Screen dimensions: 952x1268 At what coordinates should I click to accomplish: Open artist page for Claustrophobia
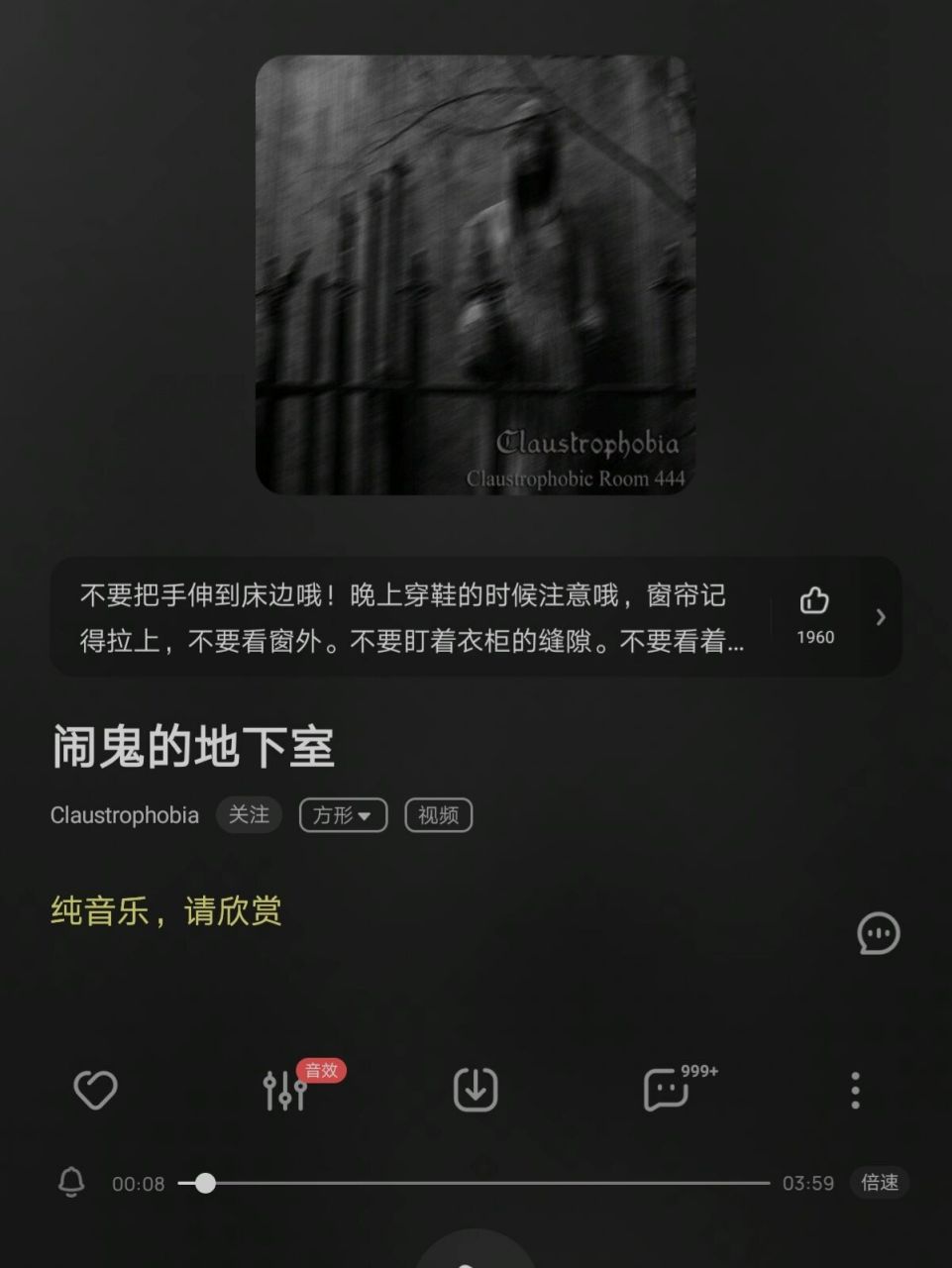click(x=124, y=815)
